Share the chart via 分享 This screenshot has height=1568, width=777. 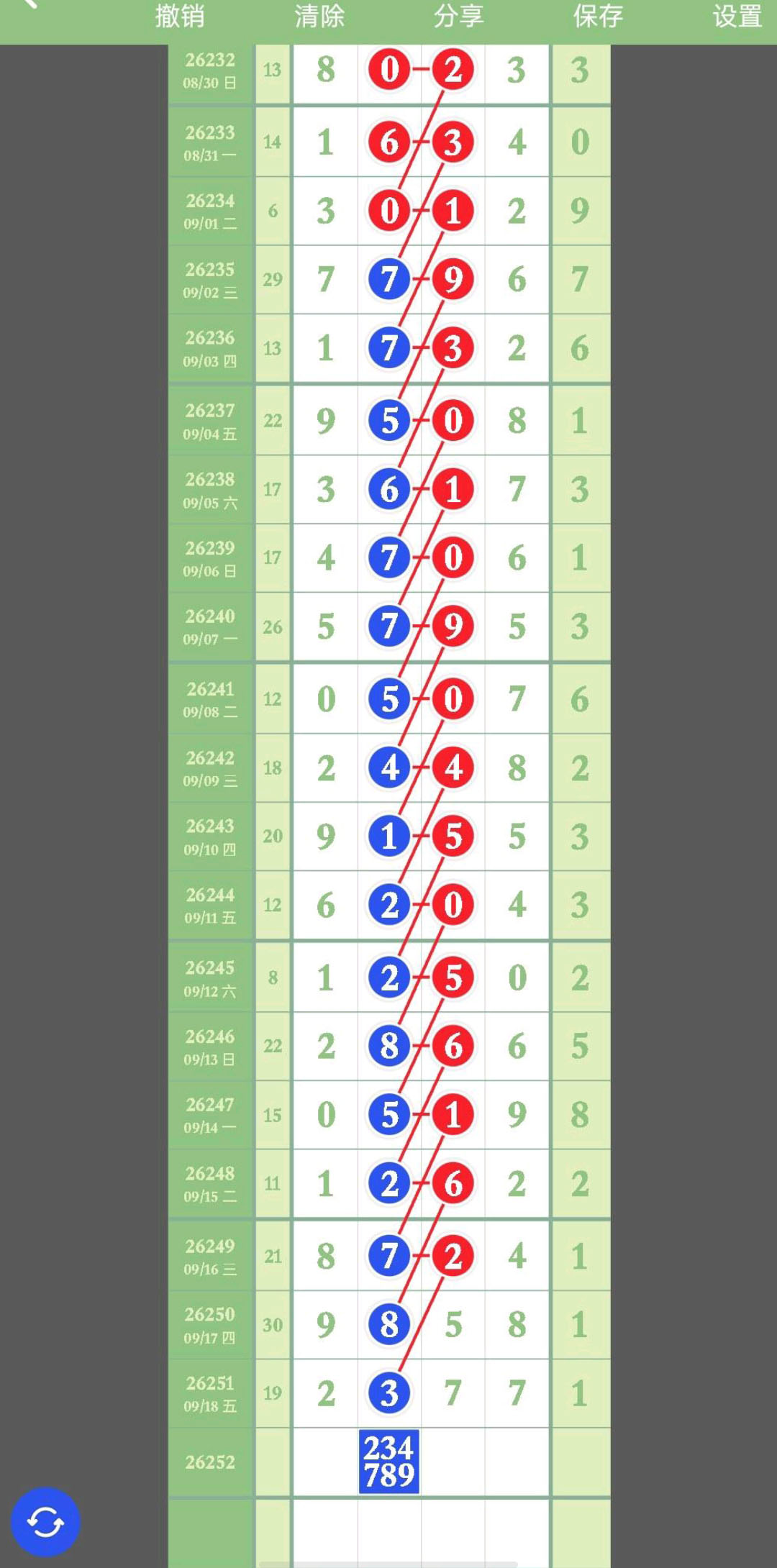click(x=458, y=16)
